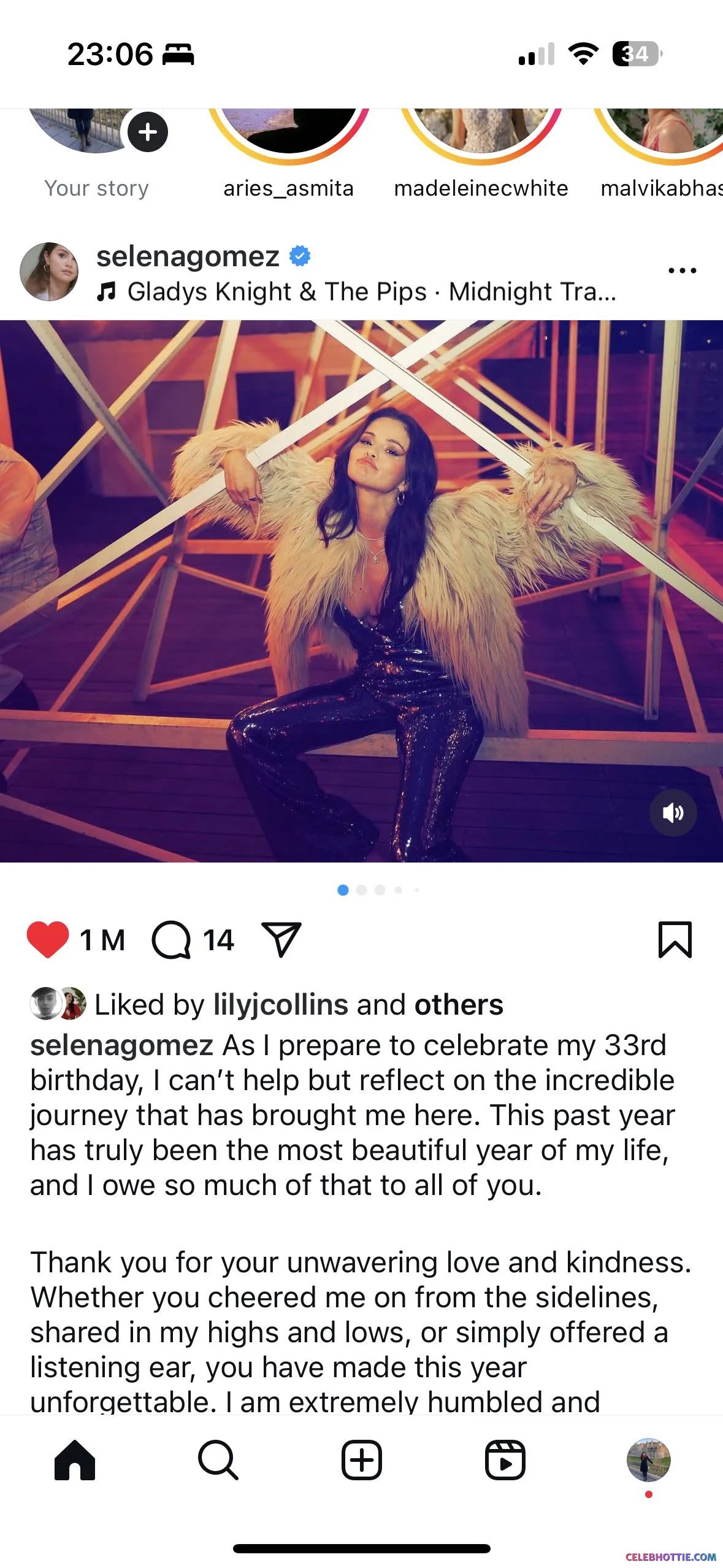
Task: Open lilyjcollins from the liked-by line
Action: (x=281, y=1005)
